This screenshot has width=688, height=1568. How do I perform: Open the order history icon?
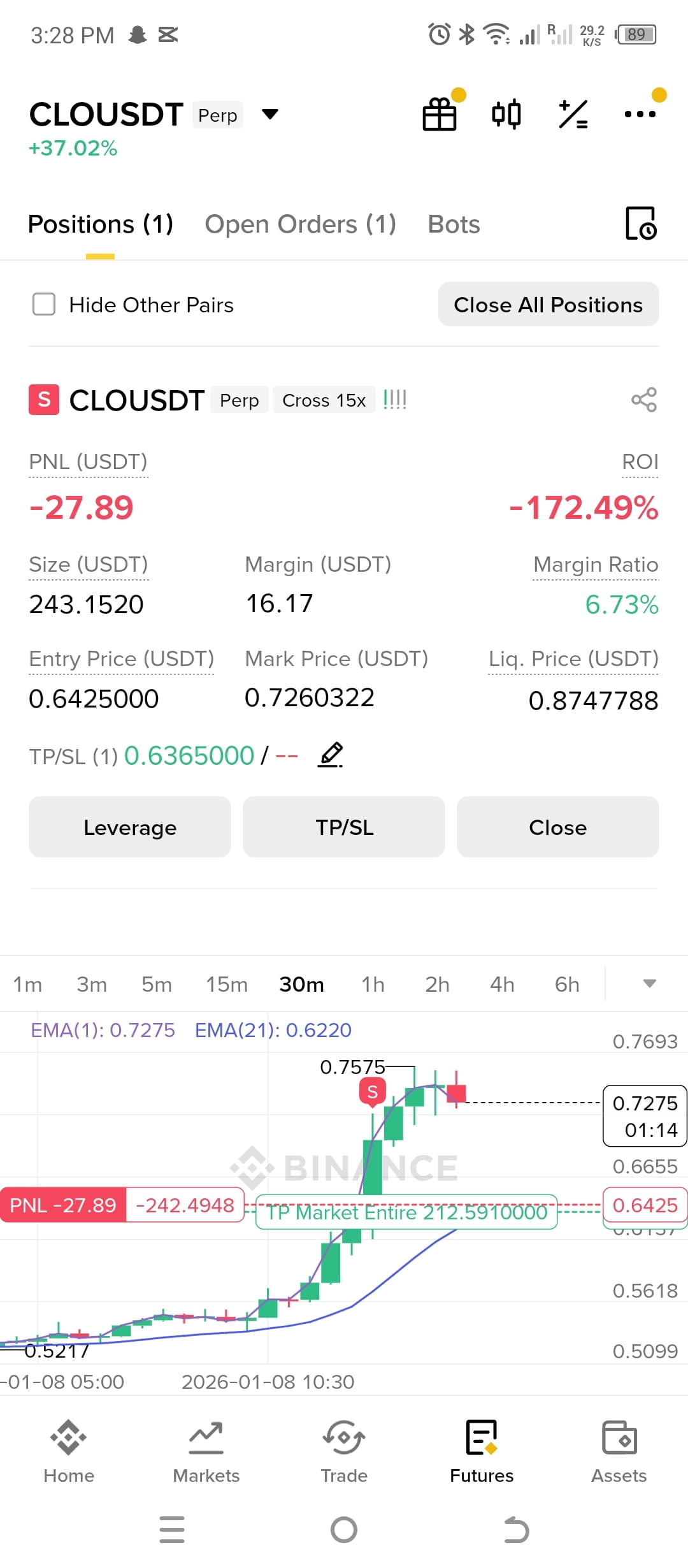[x=641, y=223]
